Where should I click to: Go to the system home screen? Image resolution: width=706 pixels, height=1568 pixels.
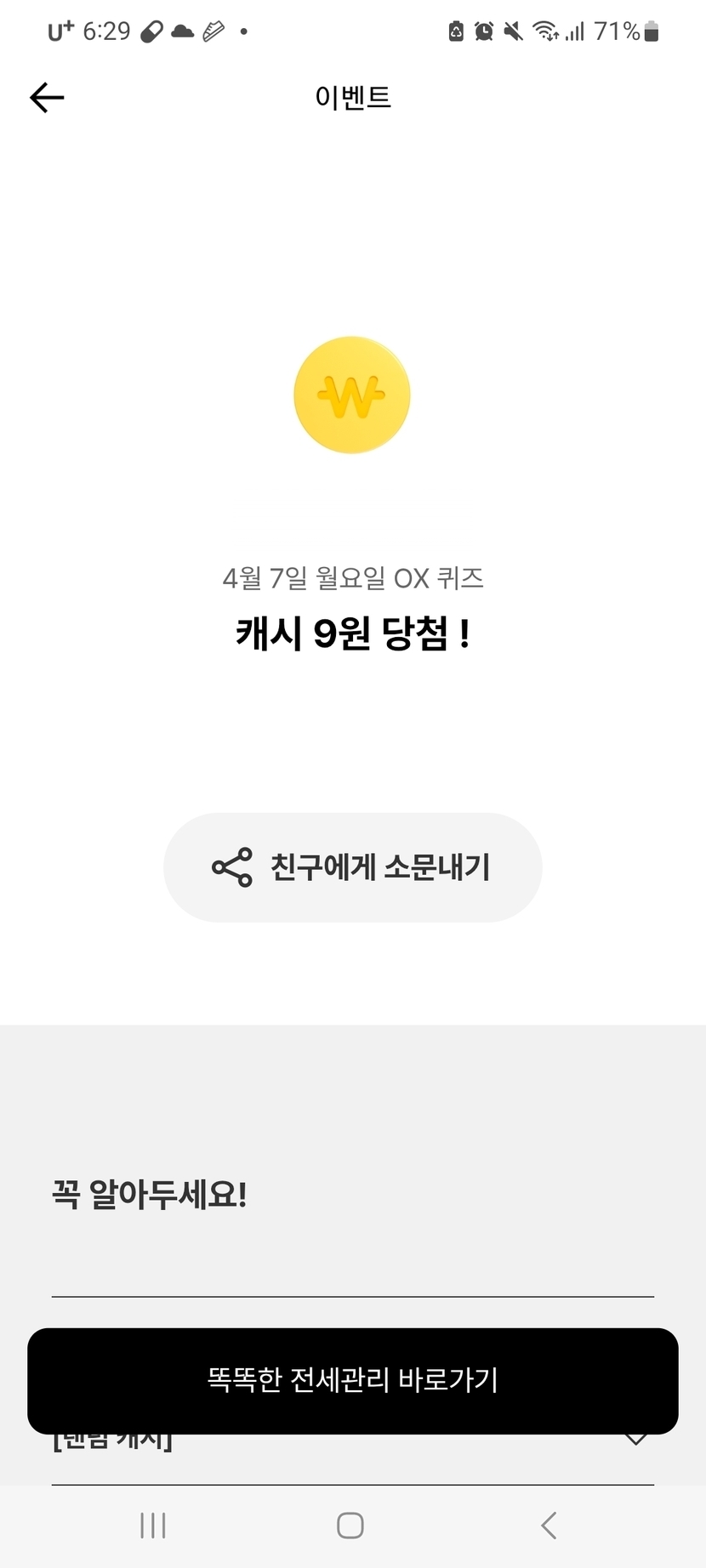point(350,1525)
